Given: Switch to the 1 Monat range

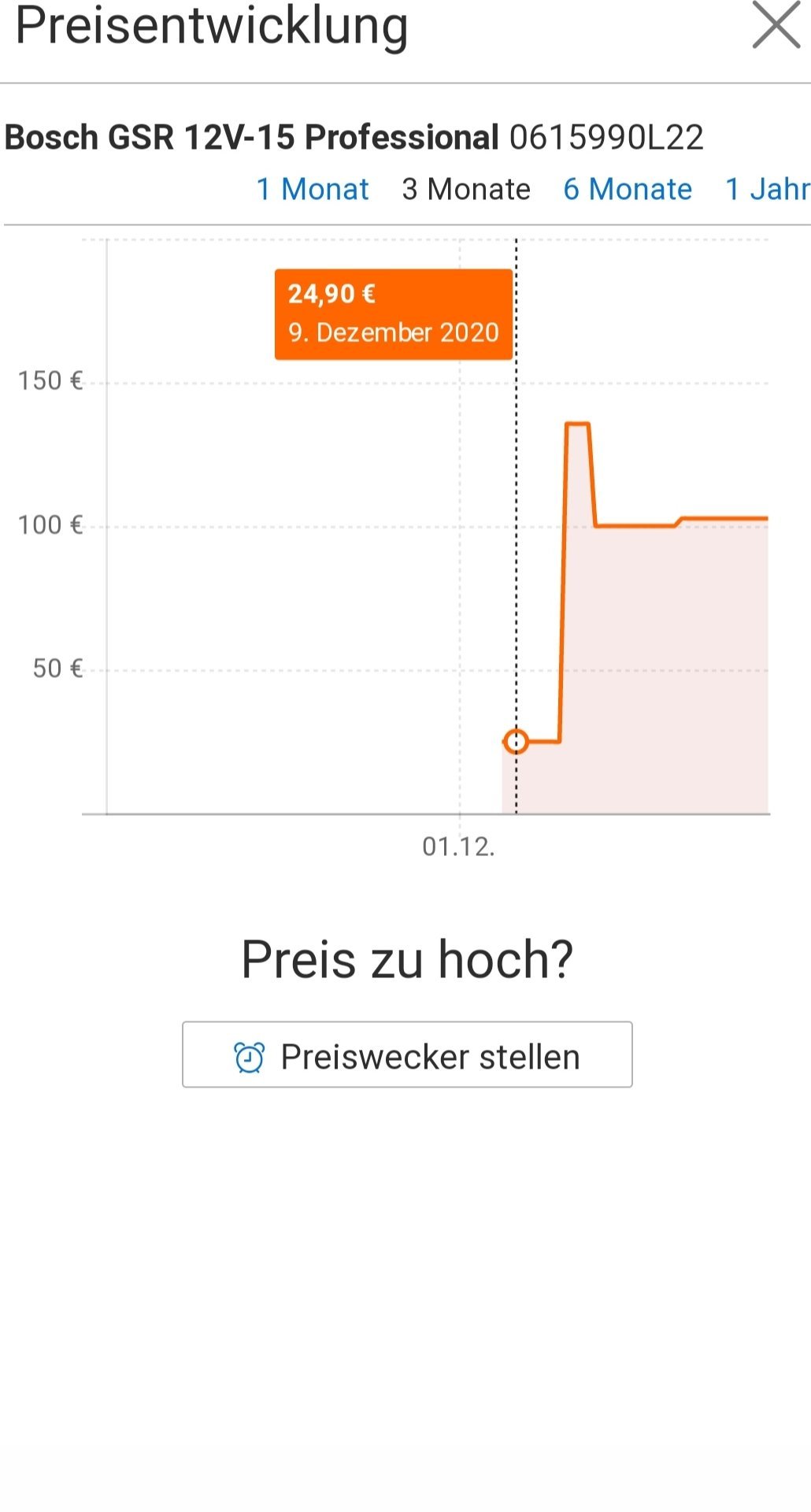Looking at the screenshot, I should click(x=313, y=189).
